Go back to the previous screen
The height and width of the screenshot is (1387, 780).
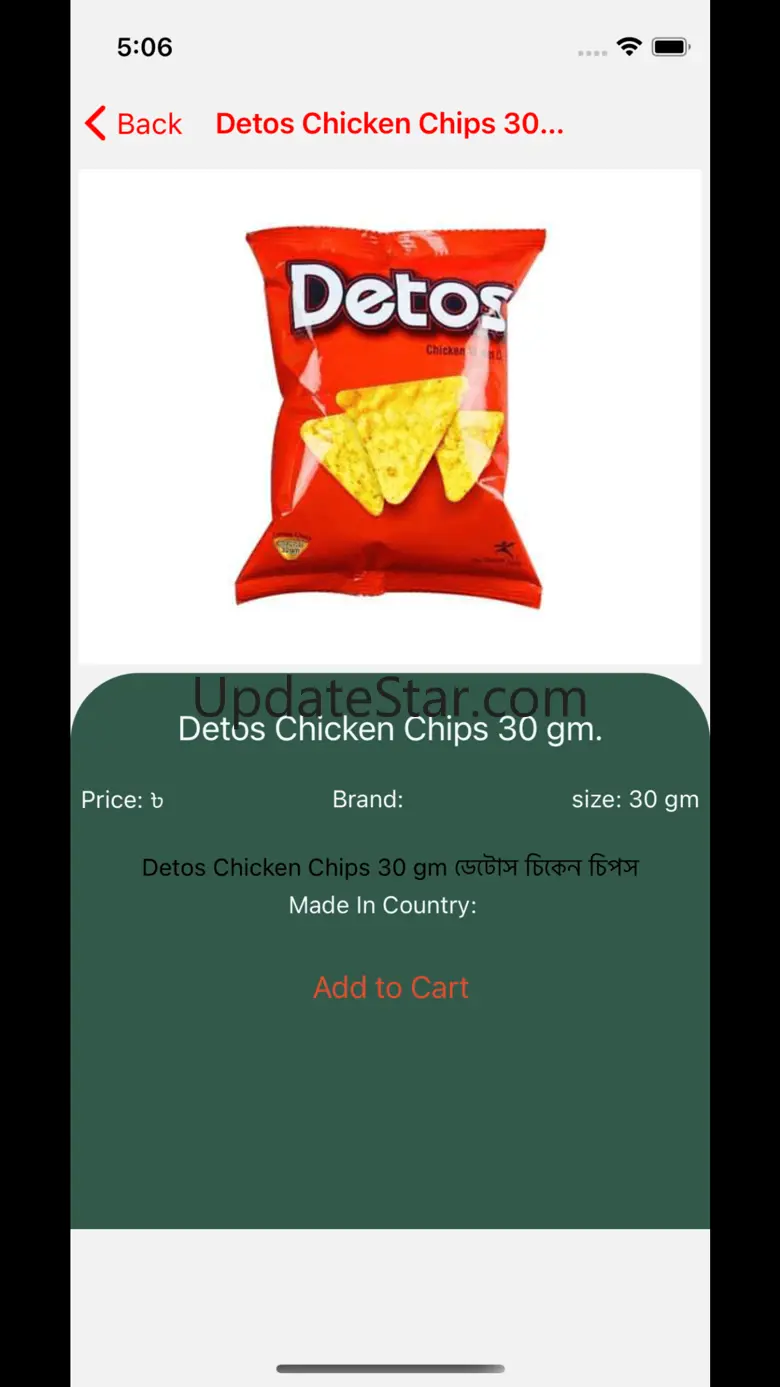point(134,124)
